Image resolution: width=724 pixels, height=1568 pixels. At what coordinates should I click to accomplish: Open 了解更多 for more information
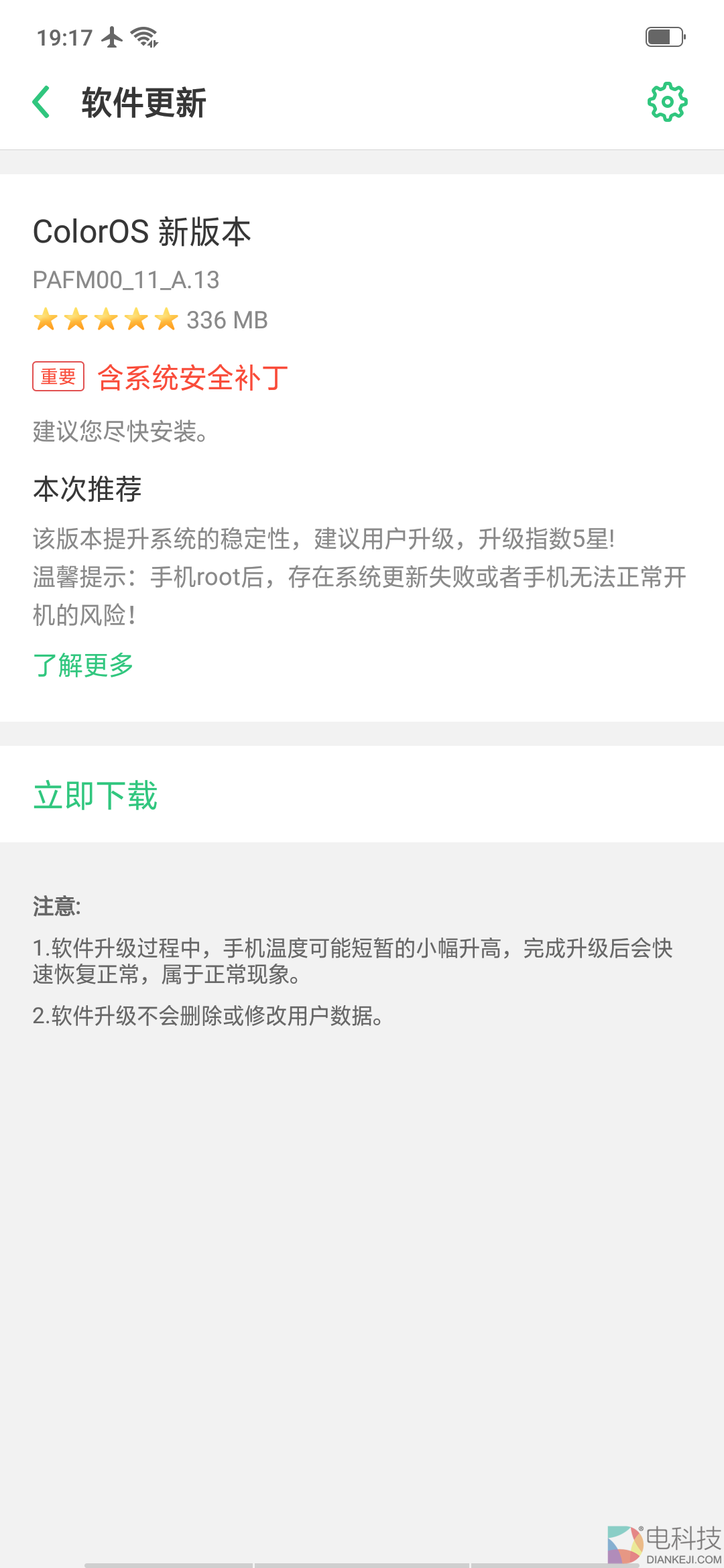tap(83, 665)
